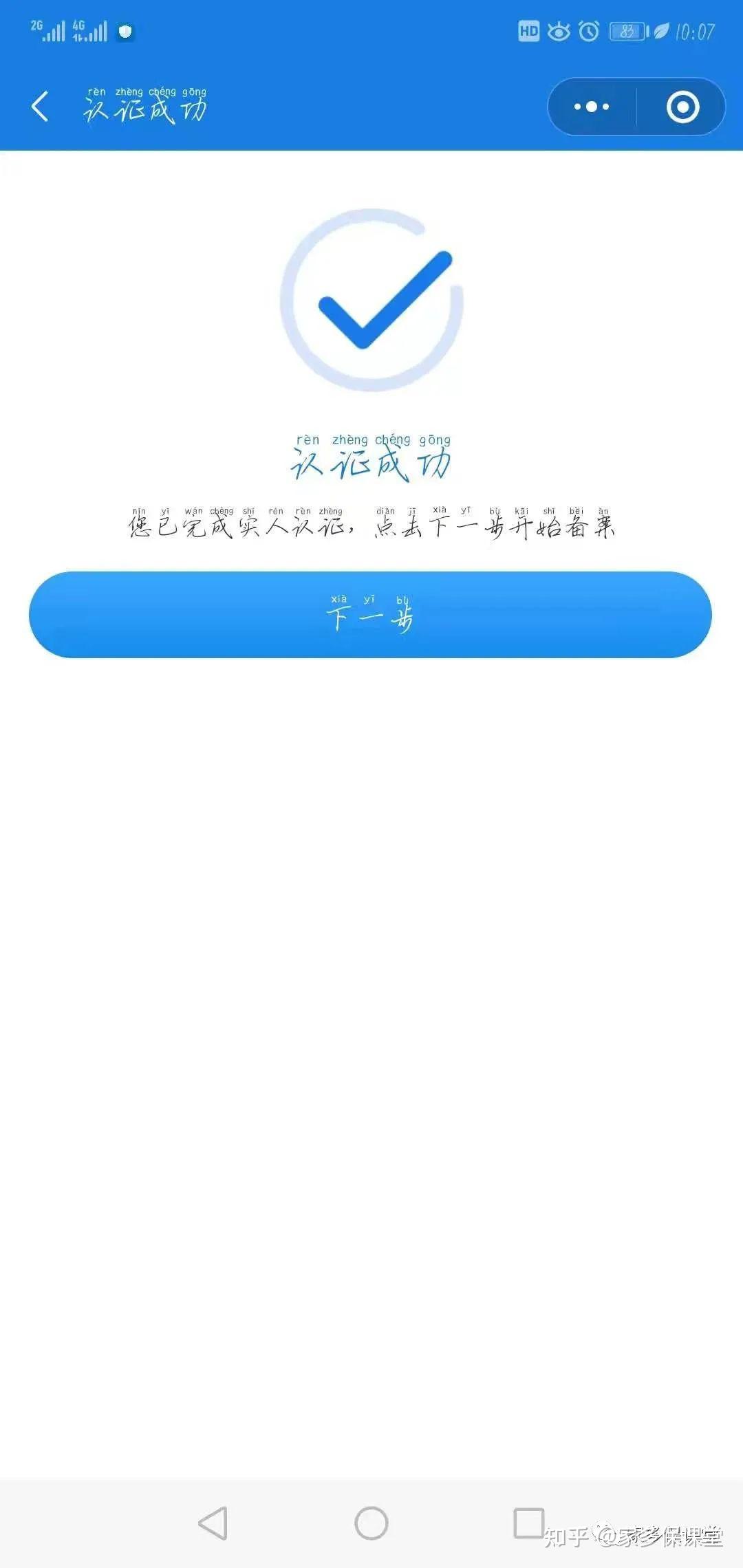The image size is (743, 1568).
Task: Tap the power saving leaf icon
Action: [662, 32]
